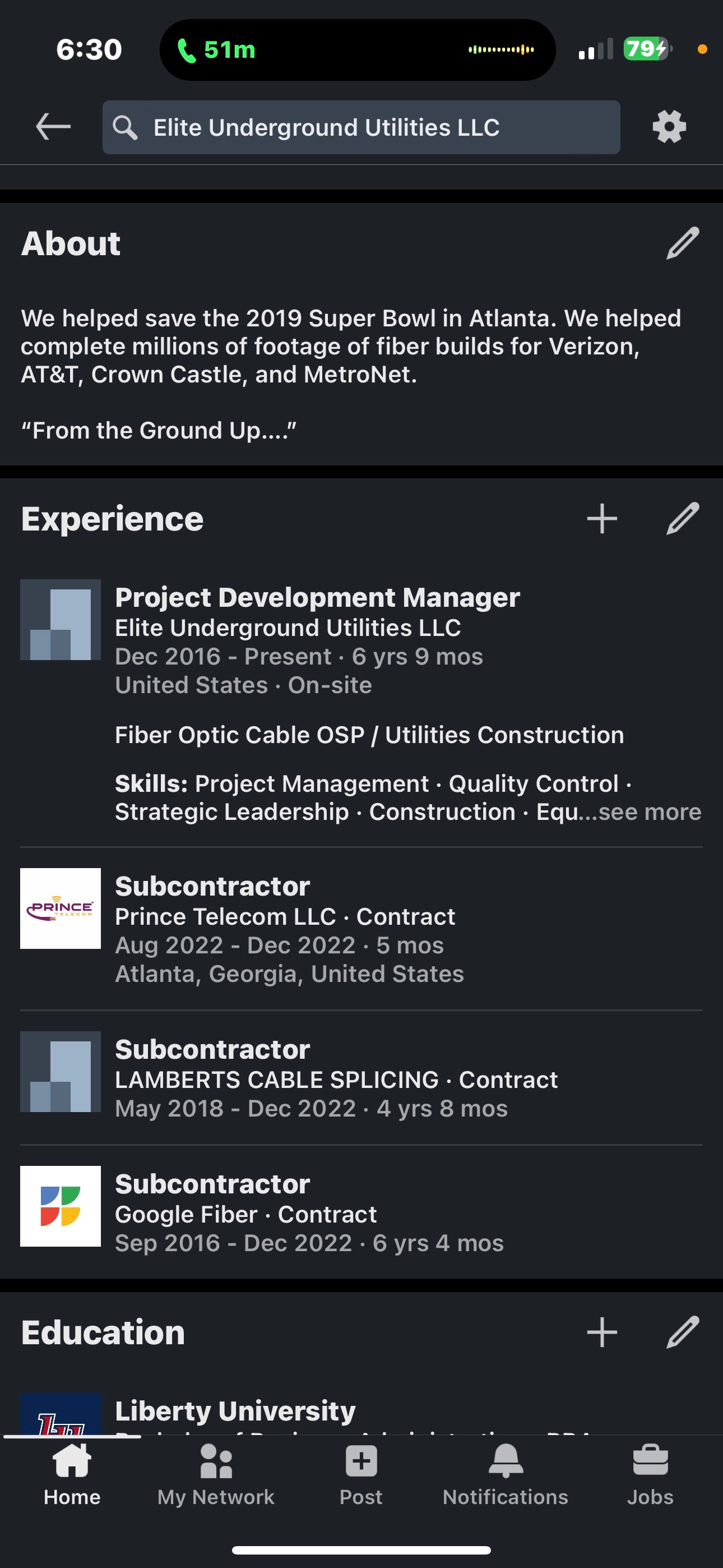Tap the search field showing Elite Underground Utilities LLC

pyautogui.click(x=361, y=127)
